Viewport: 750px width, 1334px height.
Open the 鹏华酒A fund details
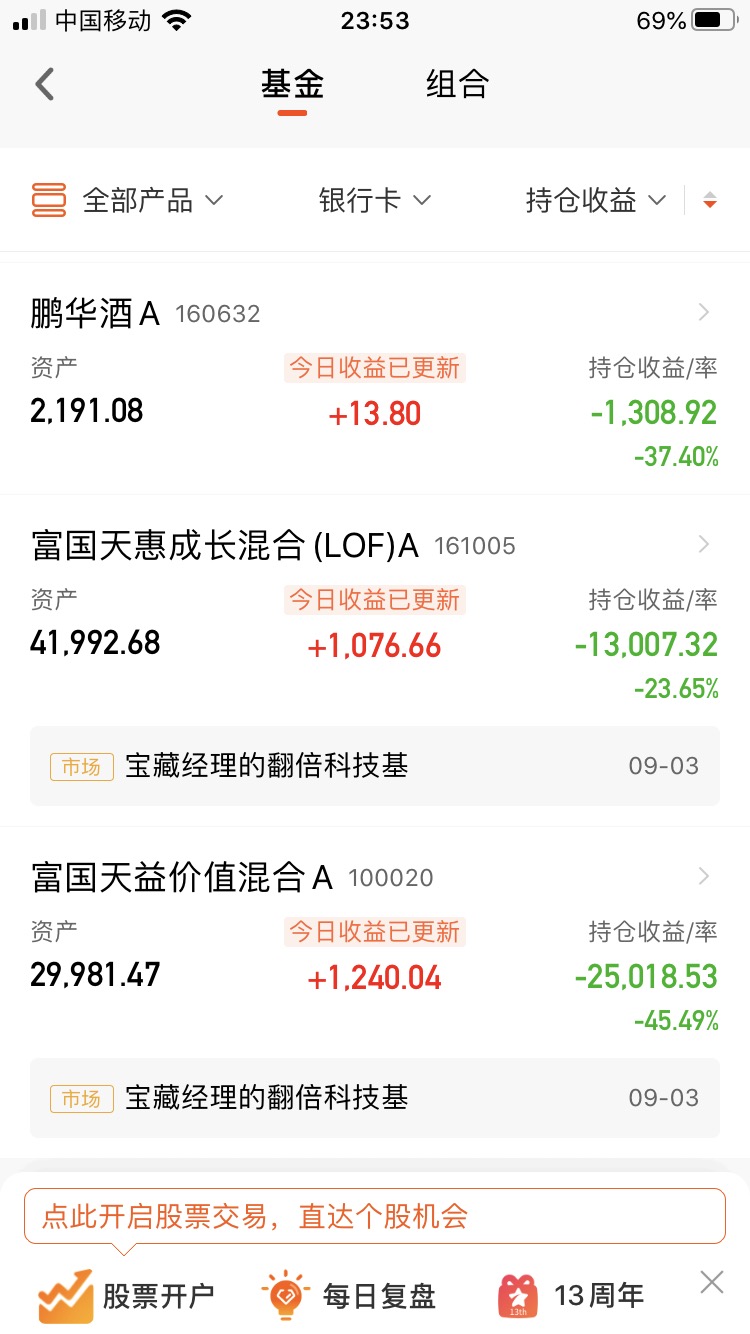click(x=375, y=378)
